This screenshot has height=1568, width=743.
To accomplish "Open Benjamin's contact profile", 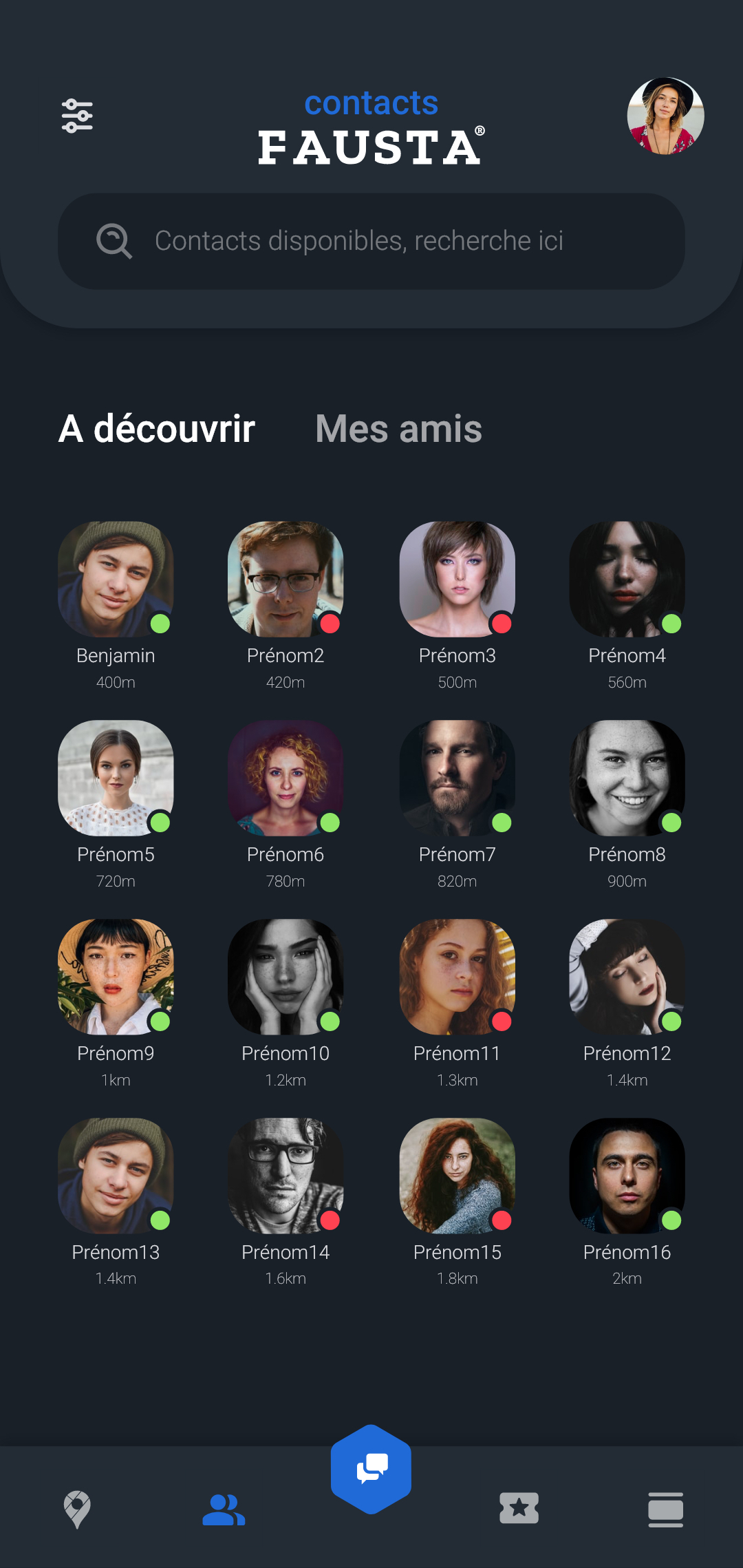I will tap(116, 580).
